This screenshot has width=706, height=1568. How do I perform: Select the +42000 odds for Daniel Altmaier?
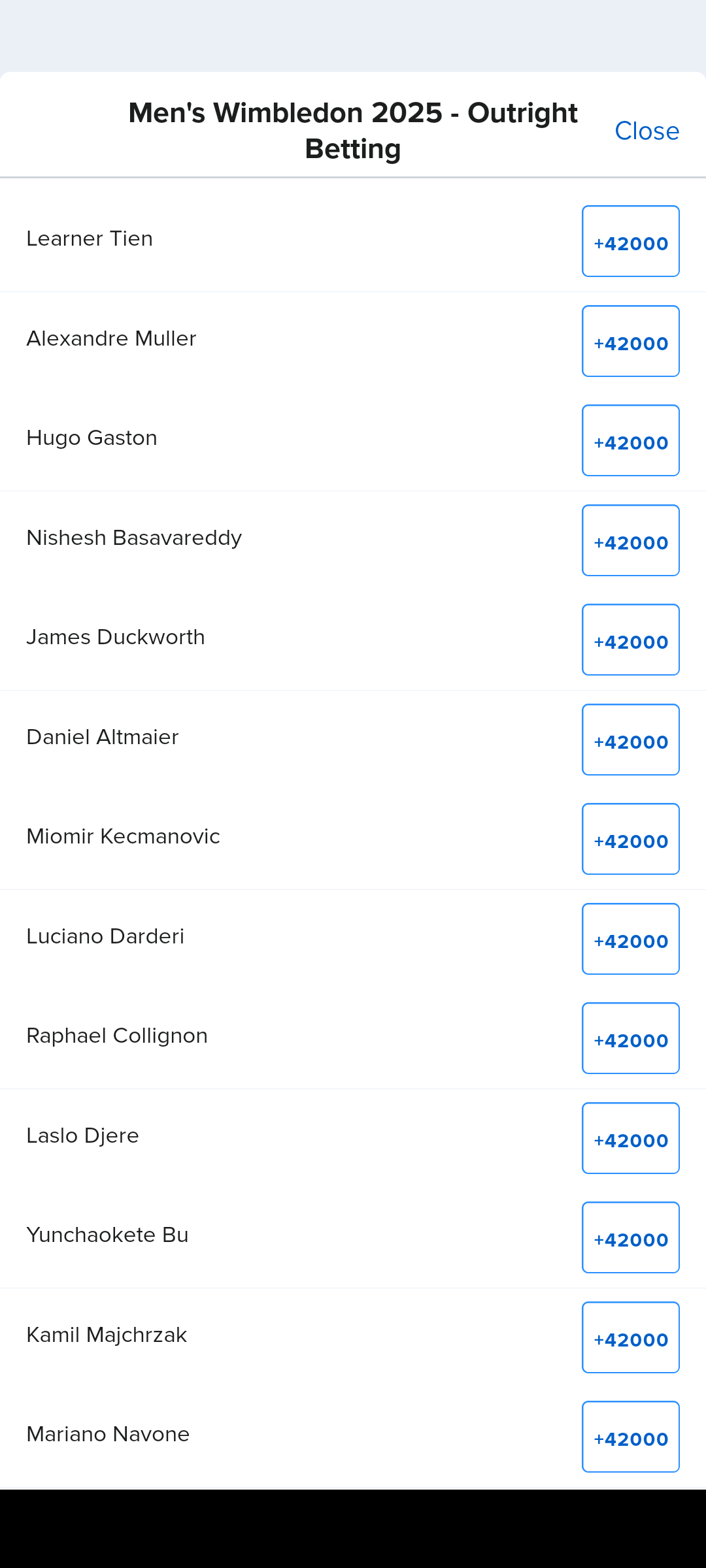(x=631, y=740)
